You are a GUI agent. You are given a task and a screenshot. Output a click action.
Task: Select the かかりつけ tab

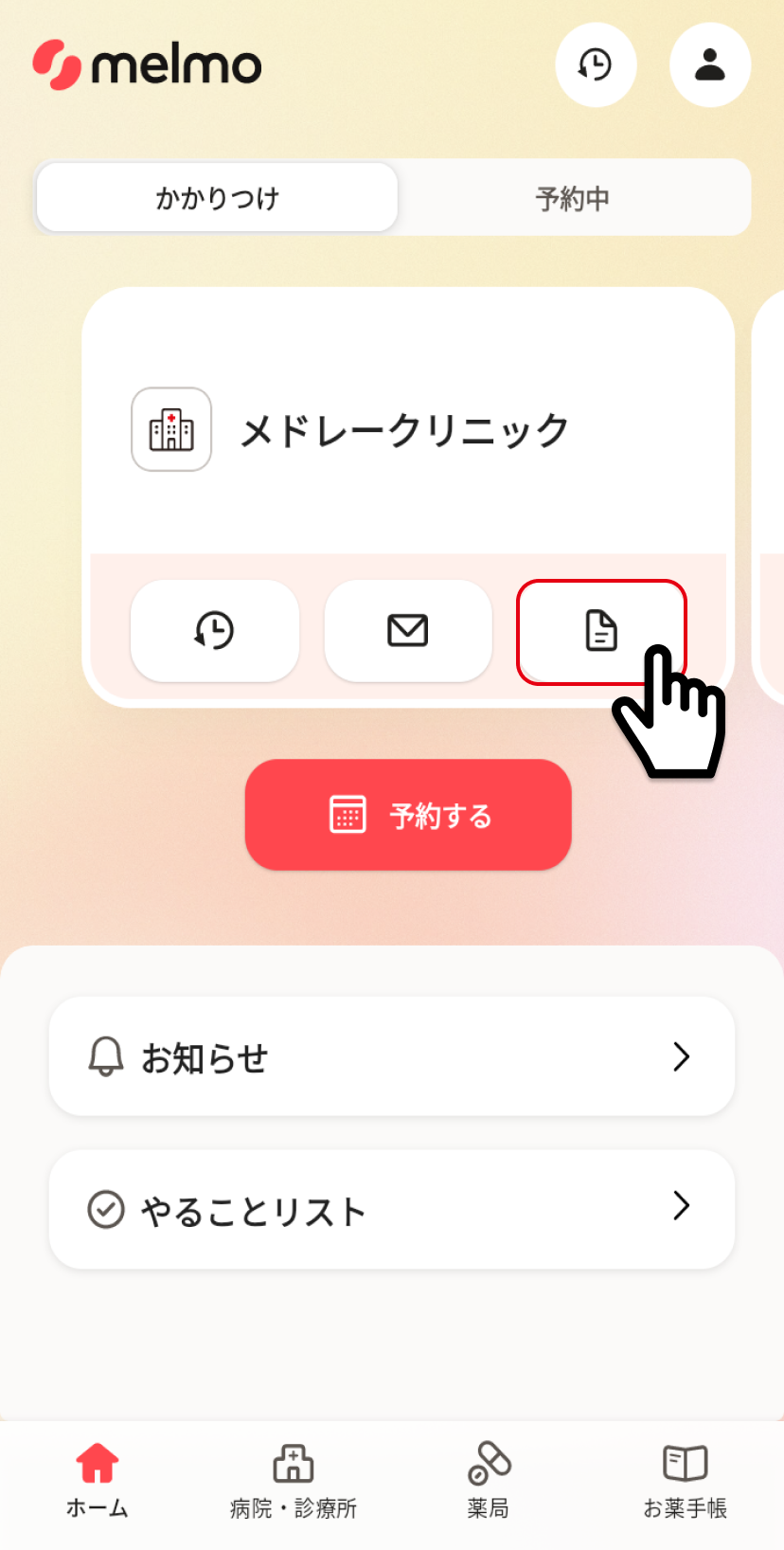coord(218,198)
